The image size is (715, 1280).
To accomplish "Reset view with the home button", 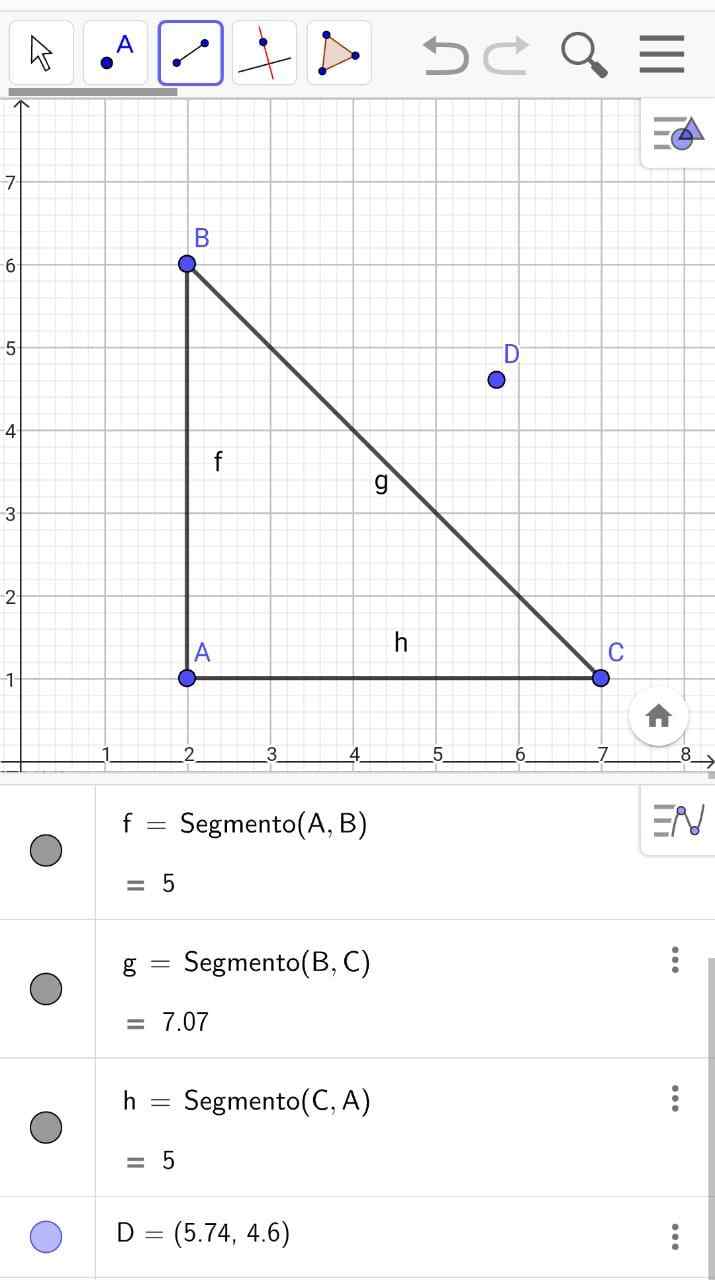I will pos(658,716).
